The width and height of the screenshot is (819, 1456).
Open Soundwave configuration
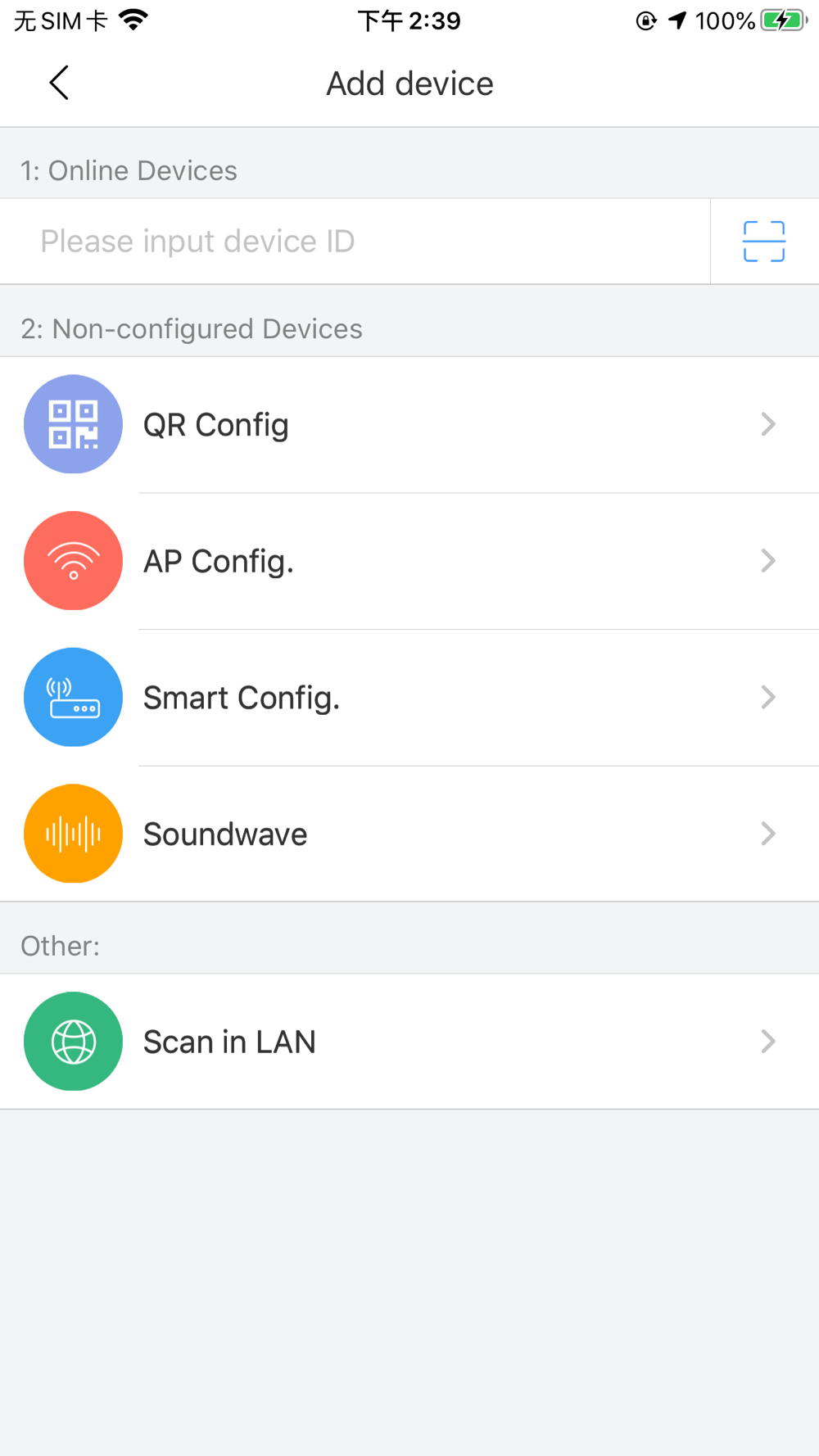(x=409, y=834)
